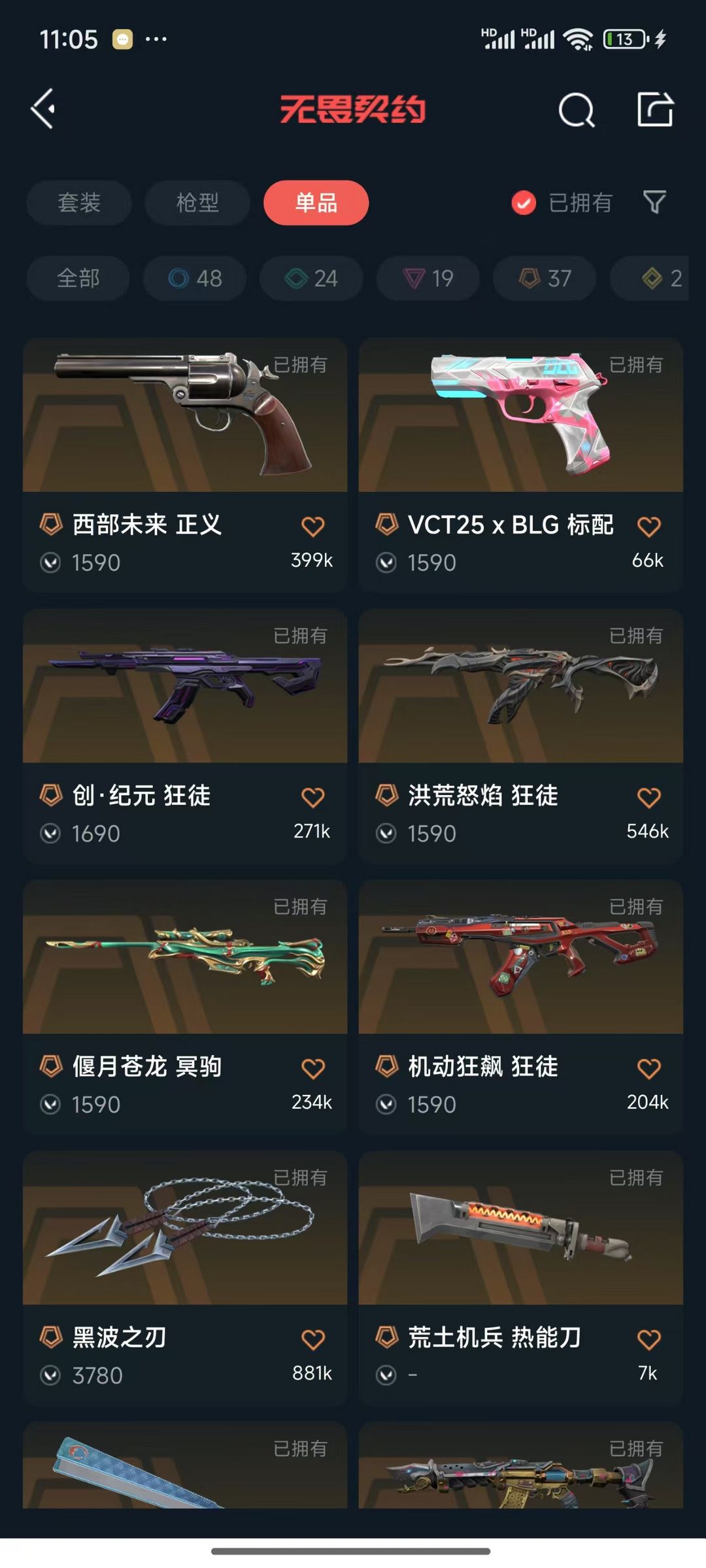The width and height of the screenshot is (706, 1568).
Task: Tap the share icon at top right
Action: pos(655,109)
